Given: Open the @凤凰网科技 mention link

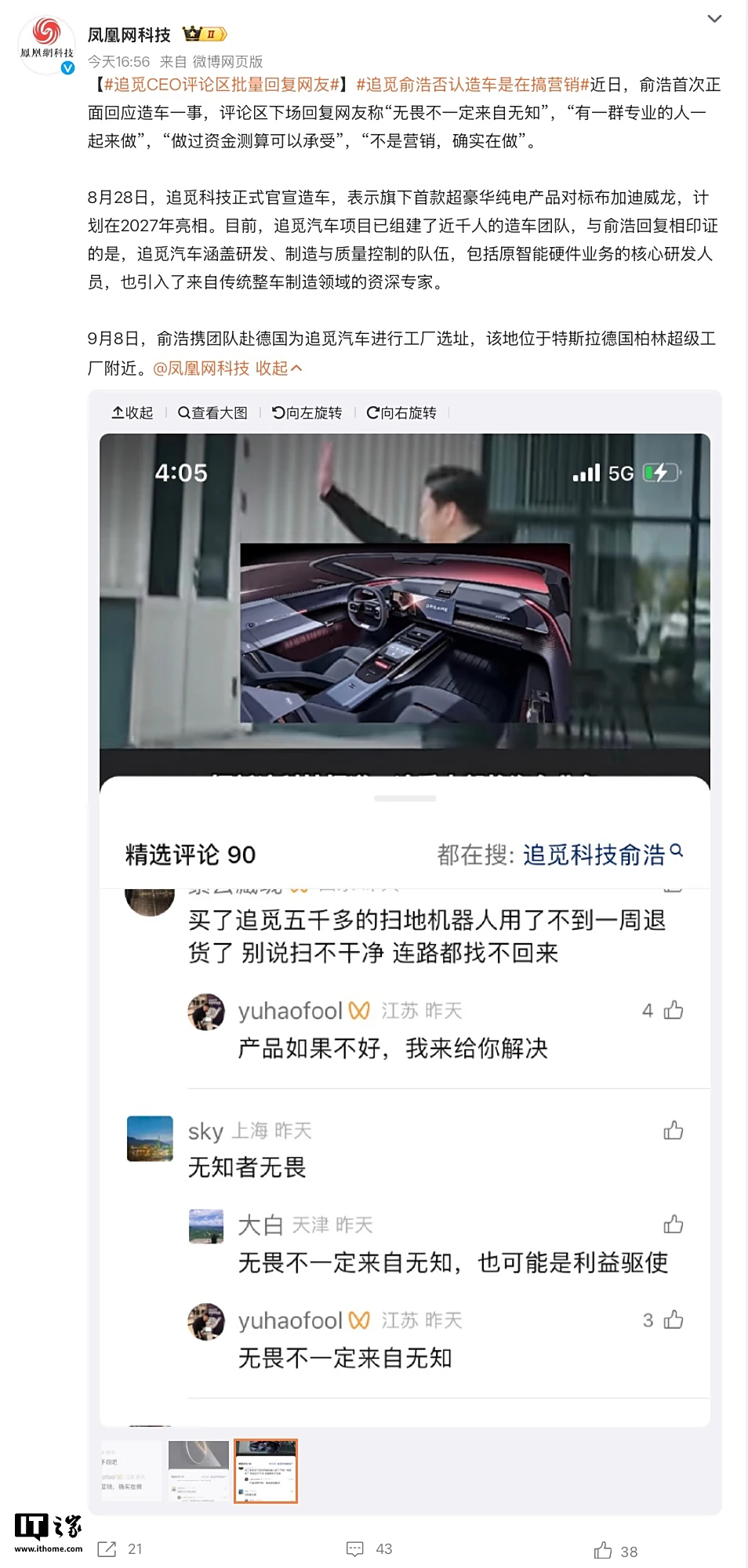Looking at the screenshot, I should (201, 368).
